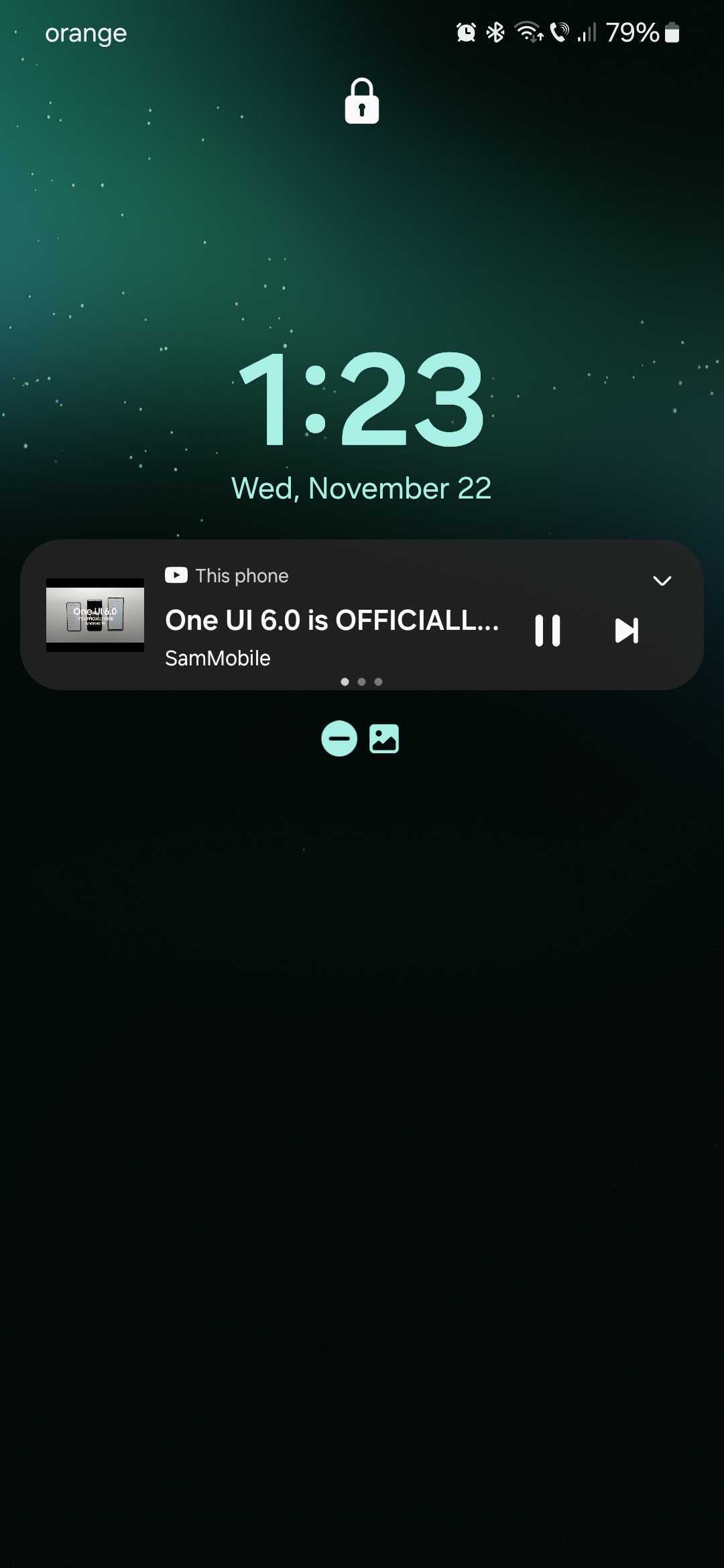Tap the image notification icon
Image resolution: width=724 pixels, height=1568 pixels.
click(384, 738)
